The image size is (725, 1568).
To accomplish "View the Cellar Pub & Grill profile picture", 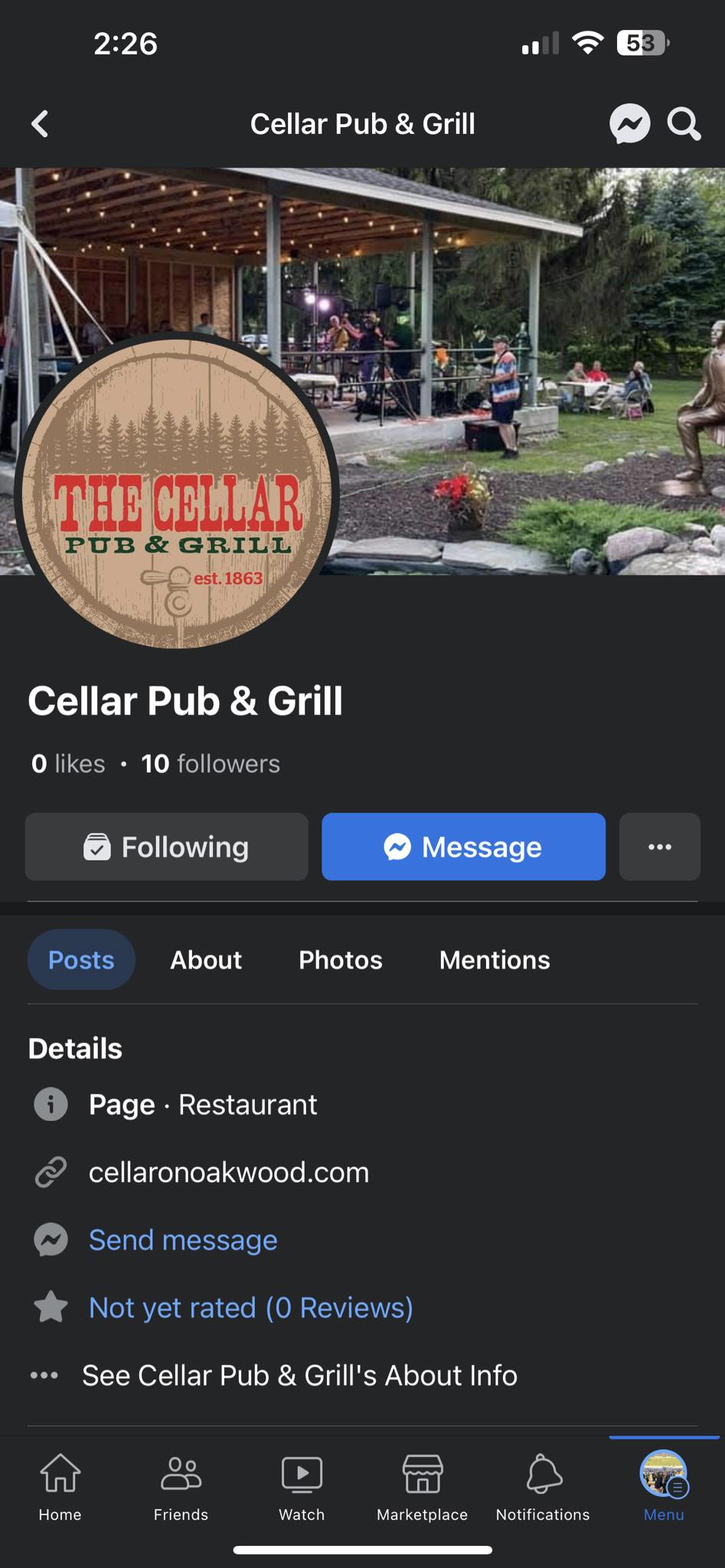I will [177, 492].
